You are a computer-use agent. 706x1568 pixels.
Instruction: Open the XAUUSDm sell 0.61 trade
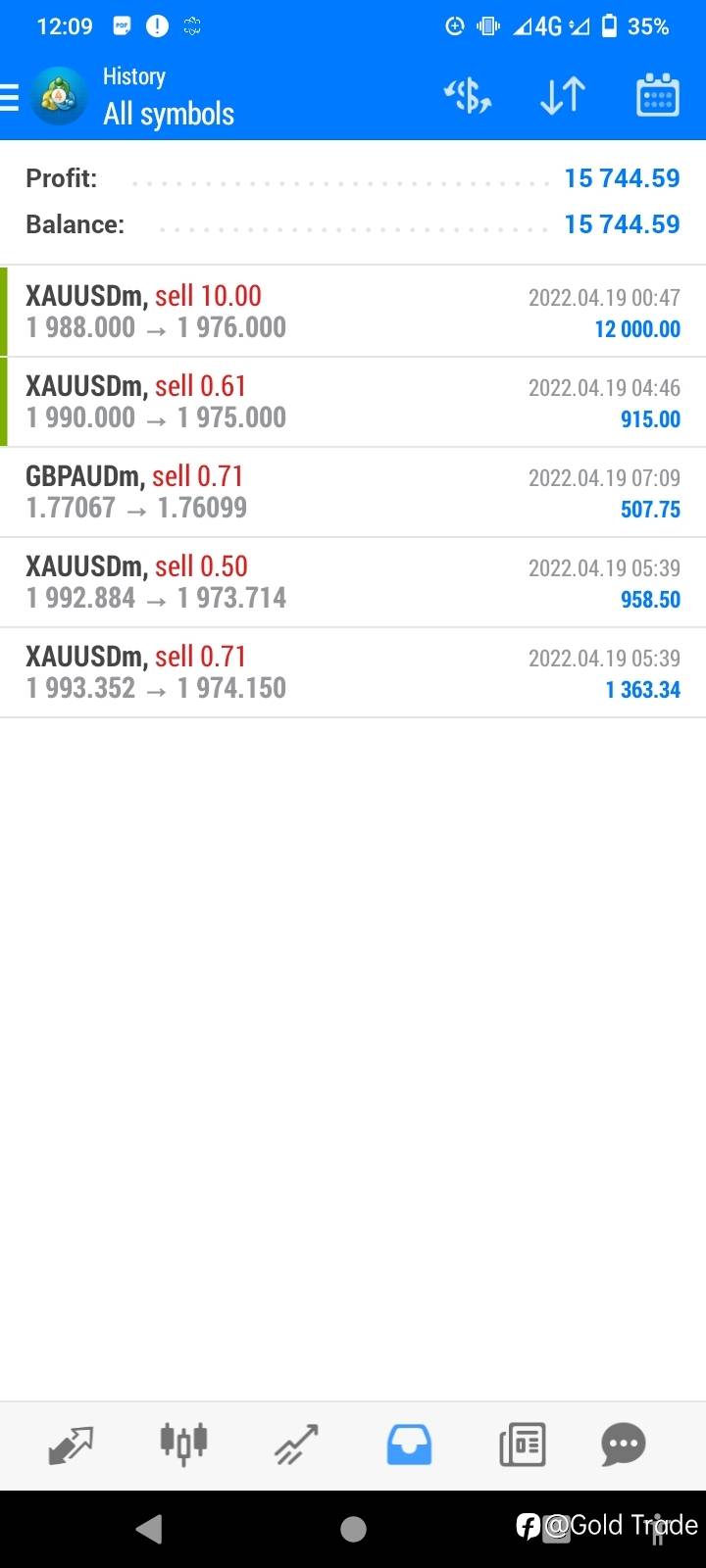(353, 402)
